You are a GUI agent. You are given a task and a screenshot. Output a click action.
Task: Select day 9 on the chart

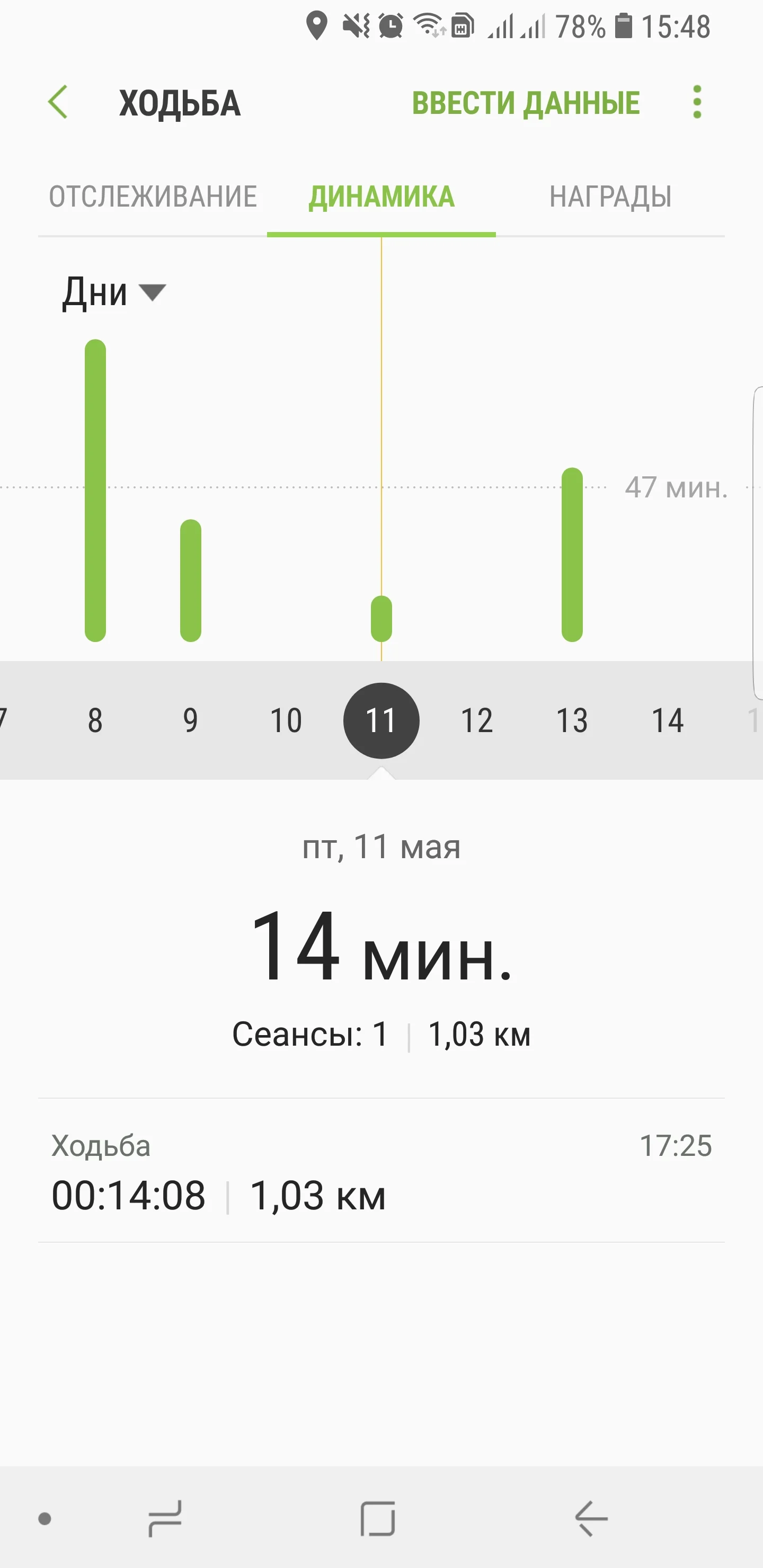pos(191,720)
